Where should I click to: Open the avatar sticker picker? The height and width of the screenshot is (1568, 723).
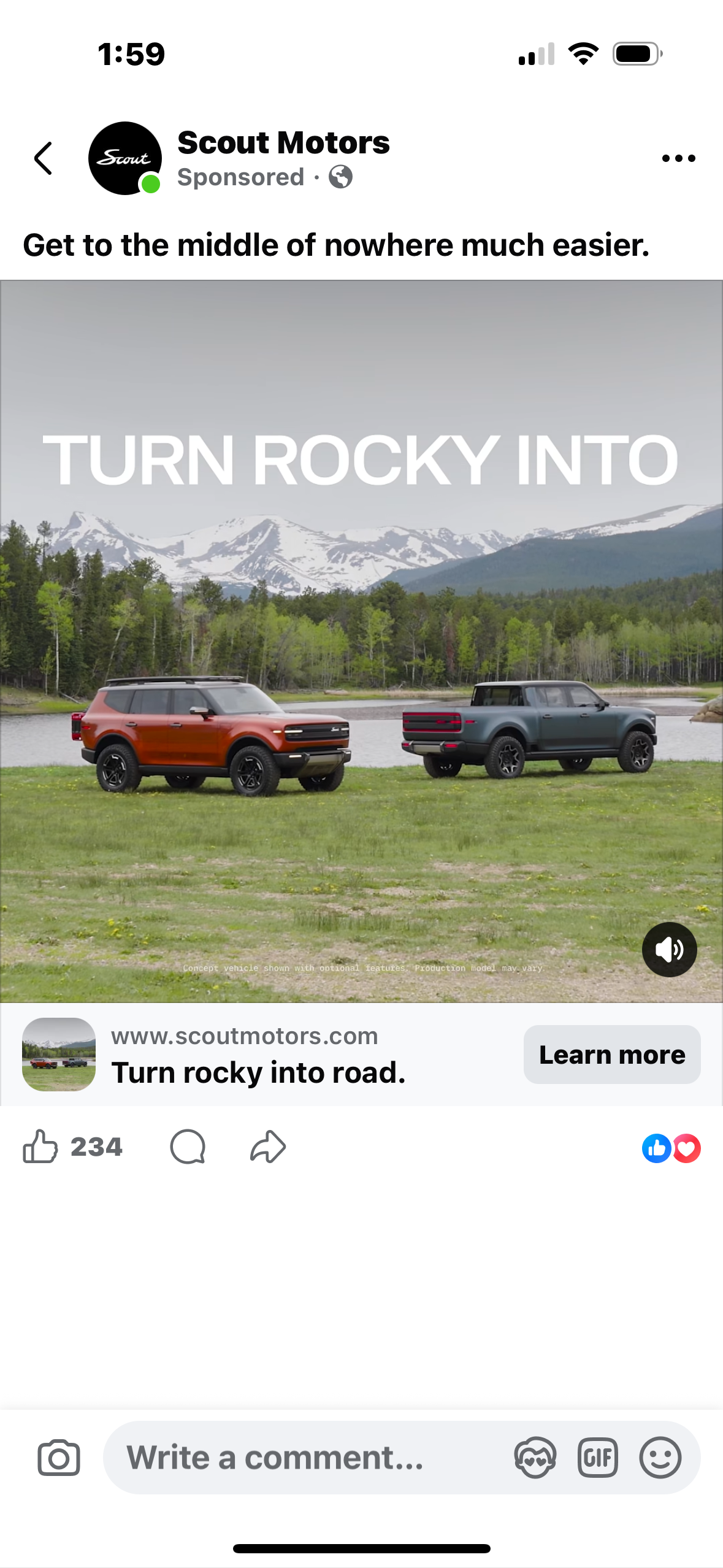[535, 1458]
